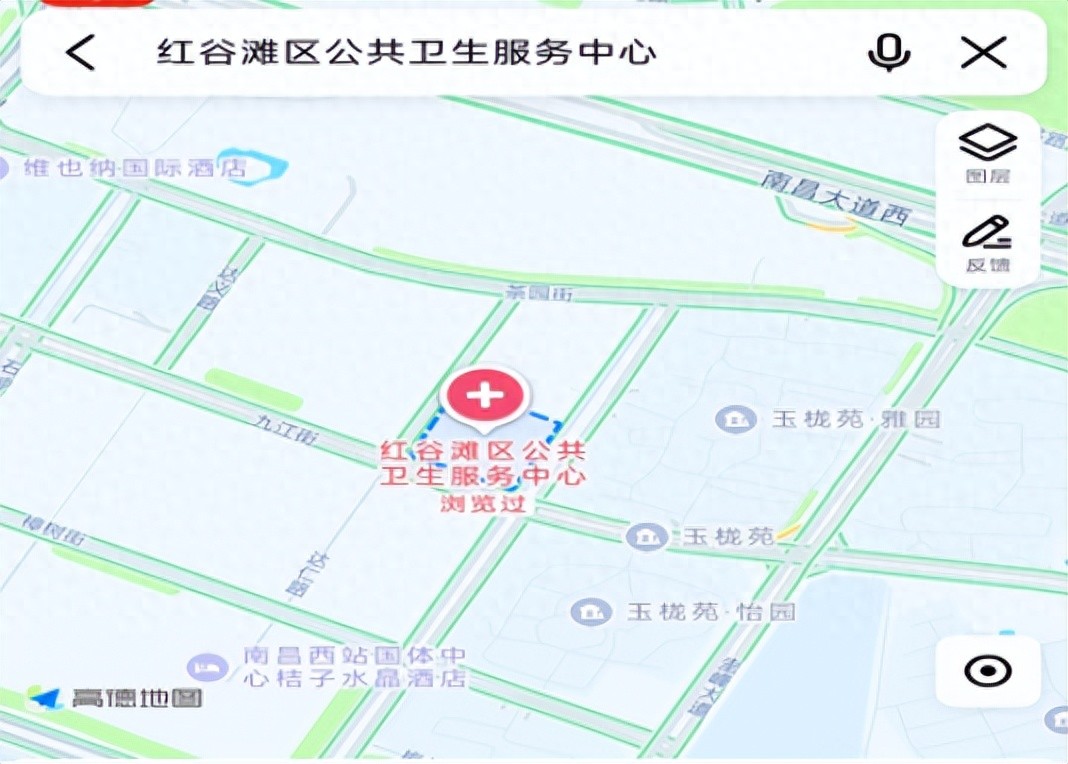Go back using the back arrow
The image size is (1068, 764).
pos(82,52)
